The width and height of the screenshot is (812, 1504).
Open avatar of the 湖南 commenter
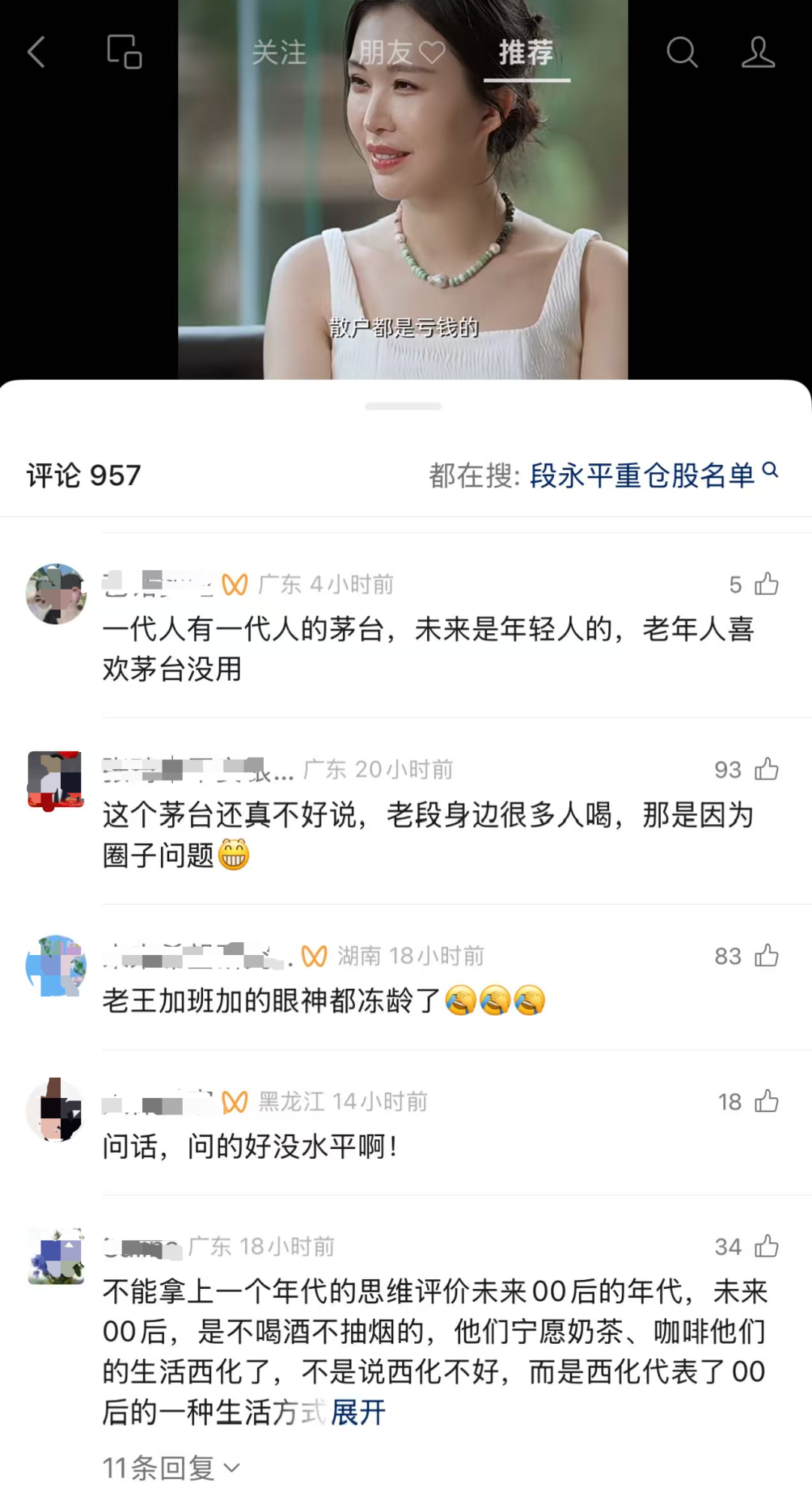tap(56, 966)
